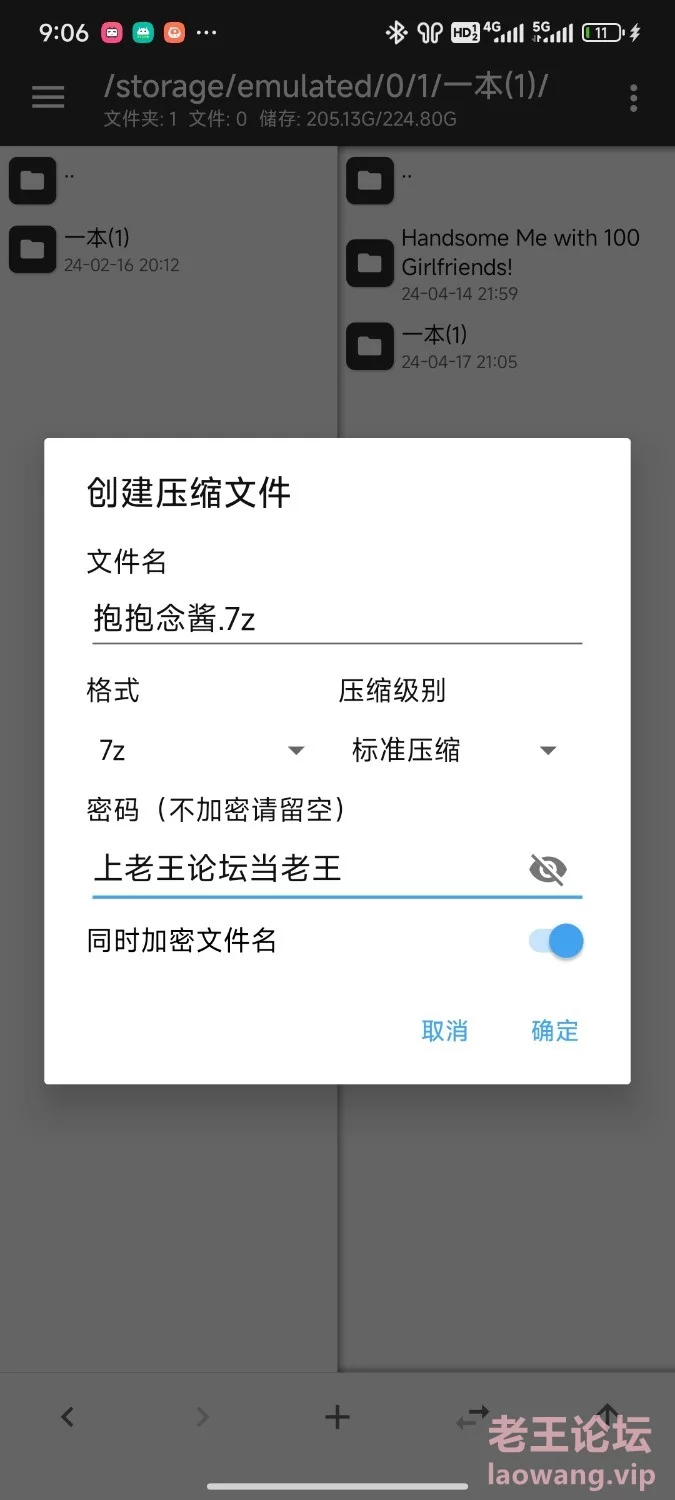675x1500 pixels.
Task: Tap the password input field
Action: (x=305, y=867)
